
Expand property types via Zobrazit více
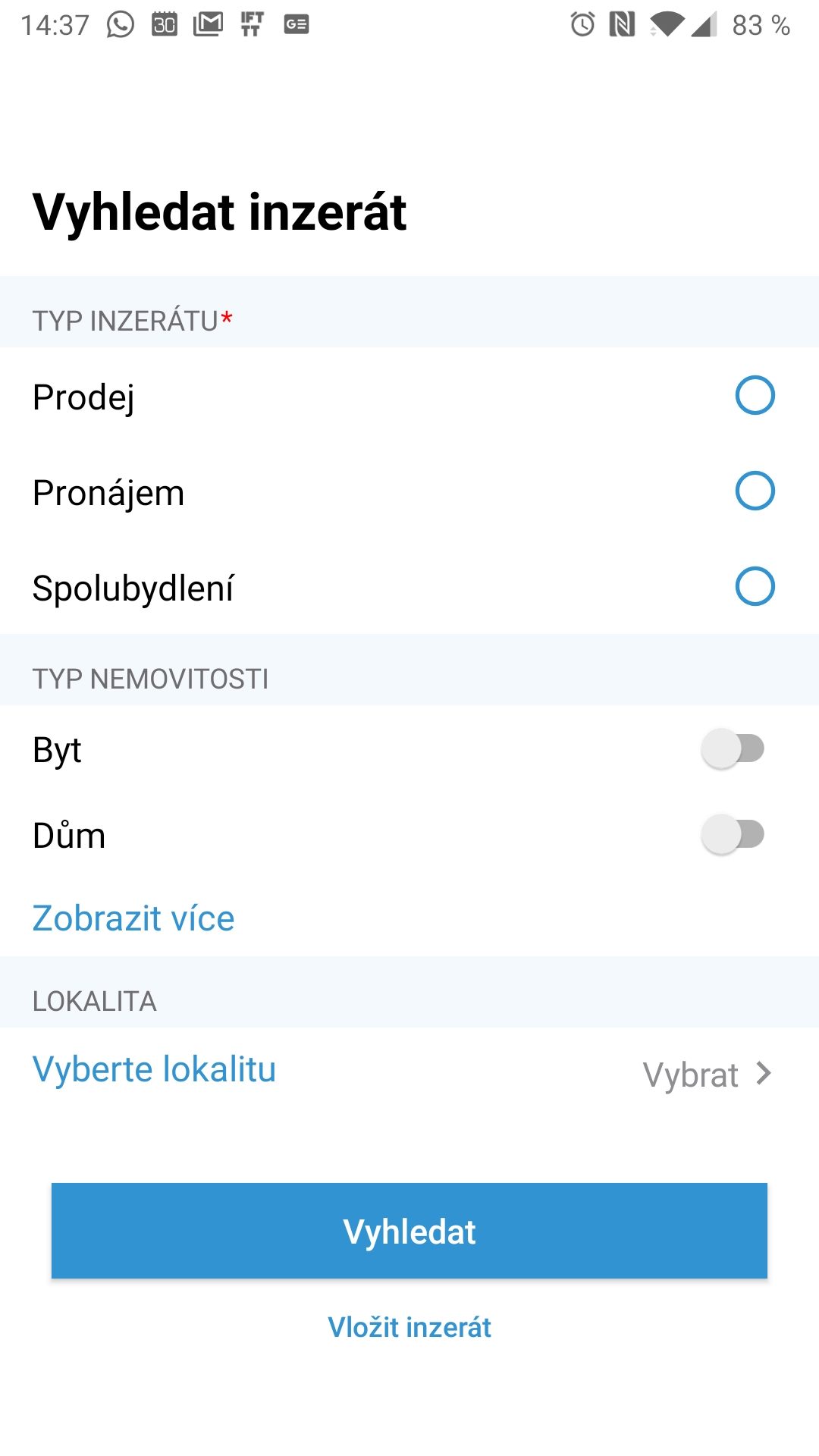(x=133, y=918)
